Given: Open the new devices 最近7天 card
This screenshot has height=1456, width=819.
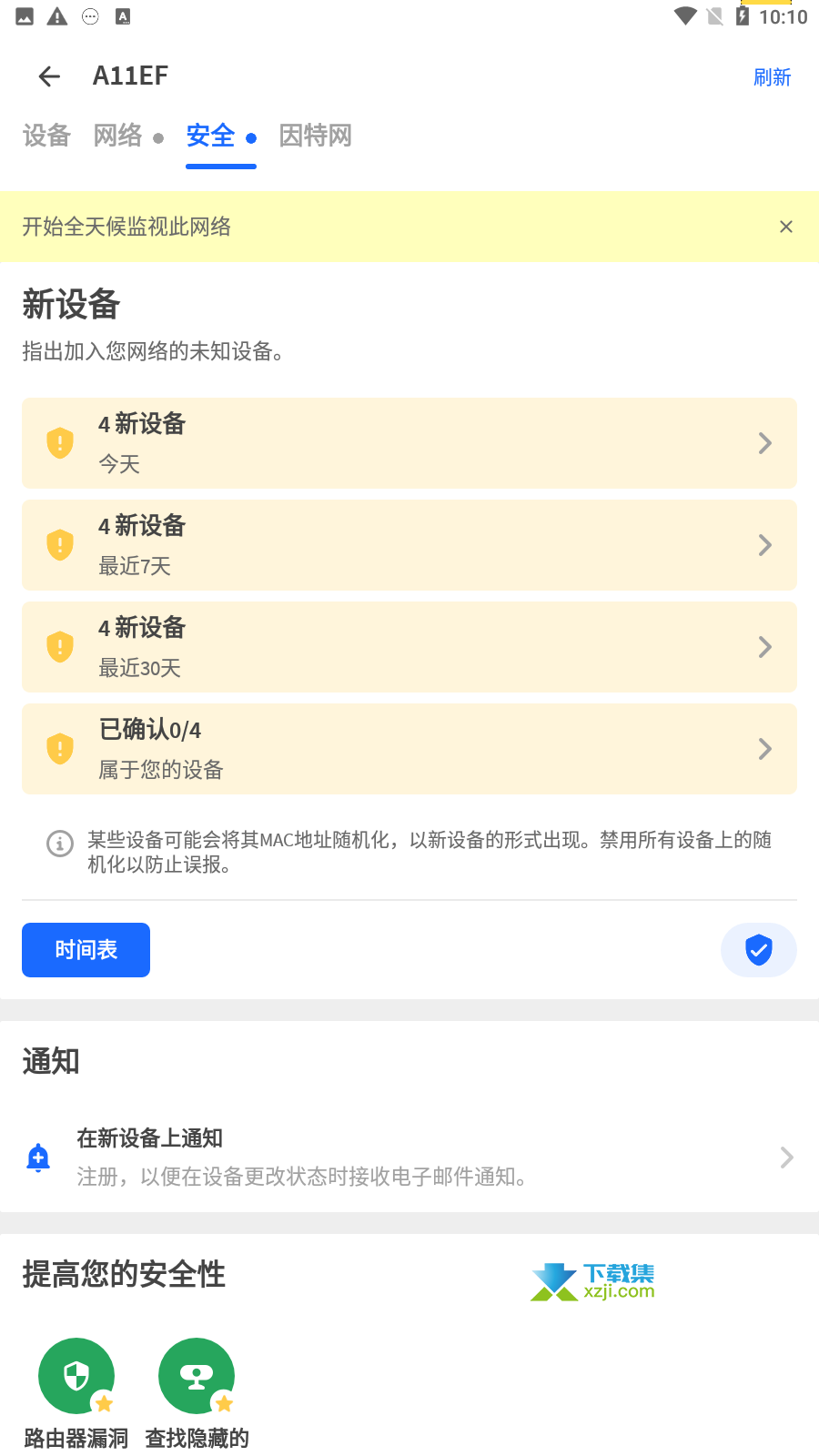Looking at the screenshot, I should (409, 545).
